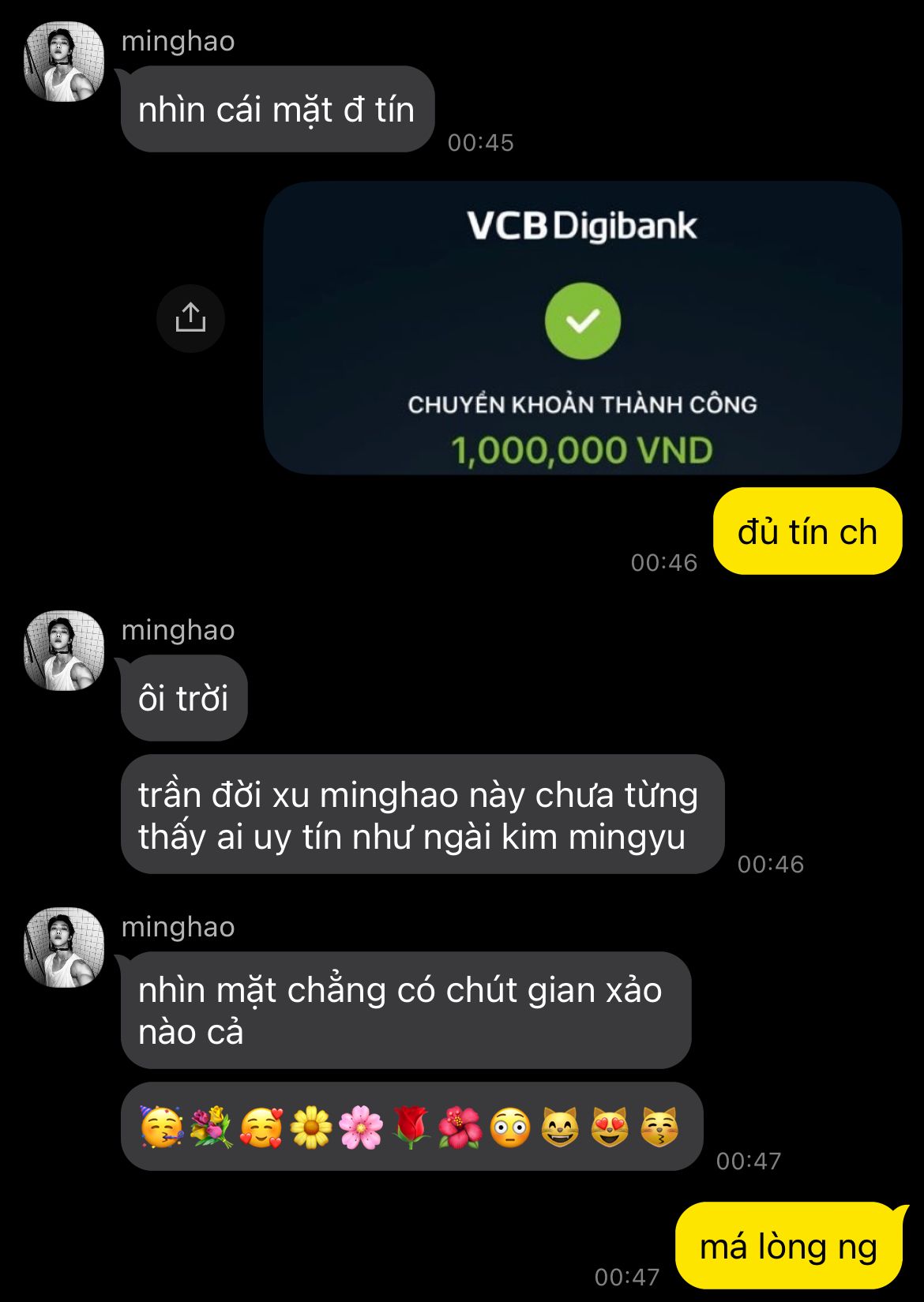Tap minghao's avatar beside "nhìn mặt chẳng có"

tap(64, 947)
